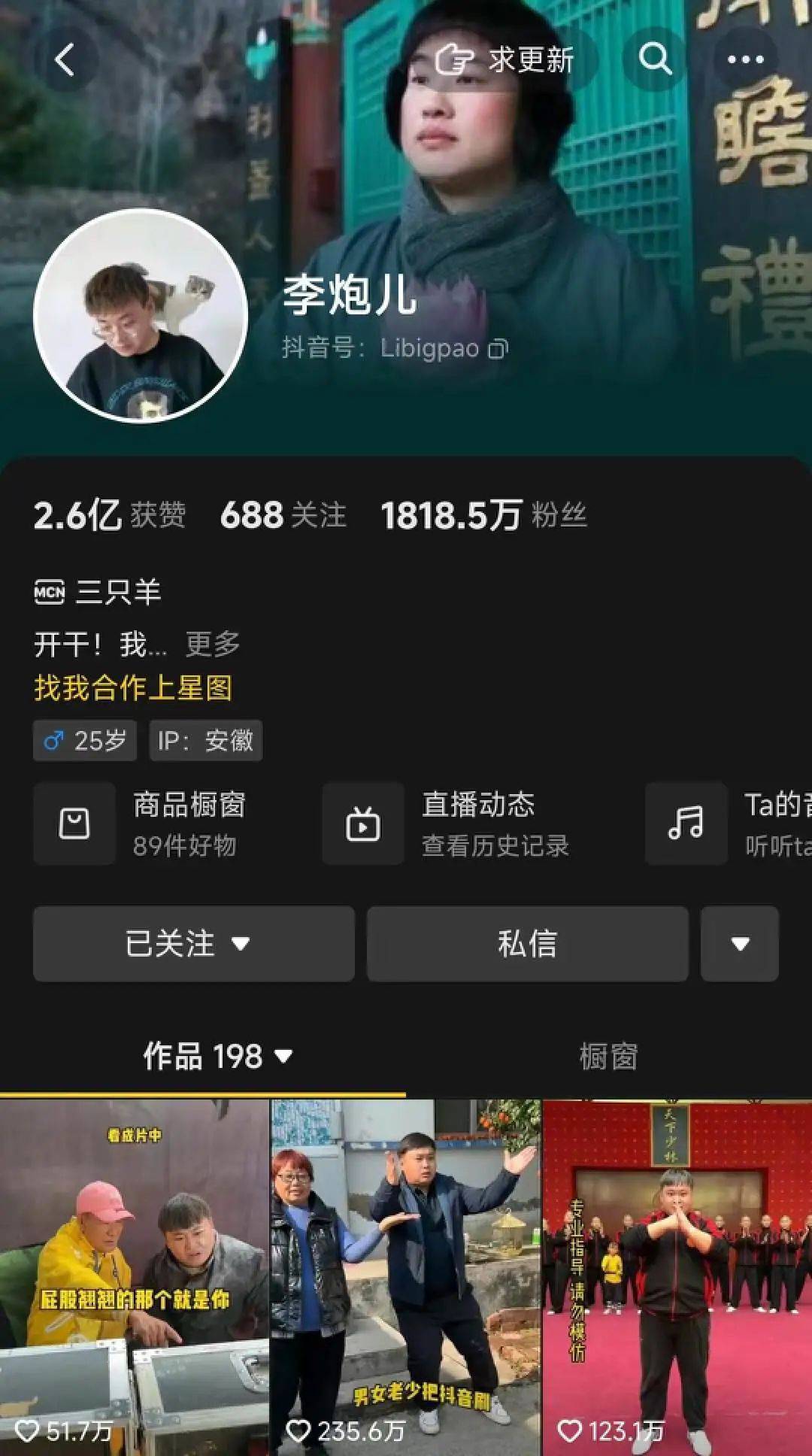This screenshot has height=1456, width=812.
Task: Open the 1818.5万 粉丝 followers list
Action: [x=483, y=516]
